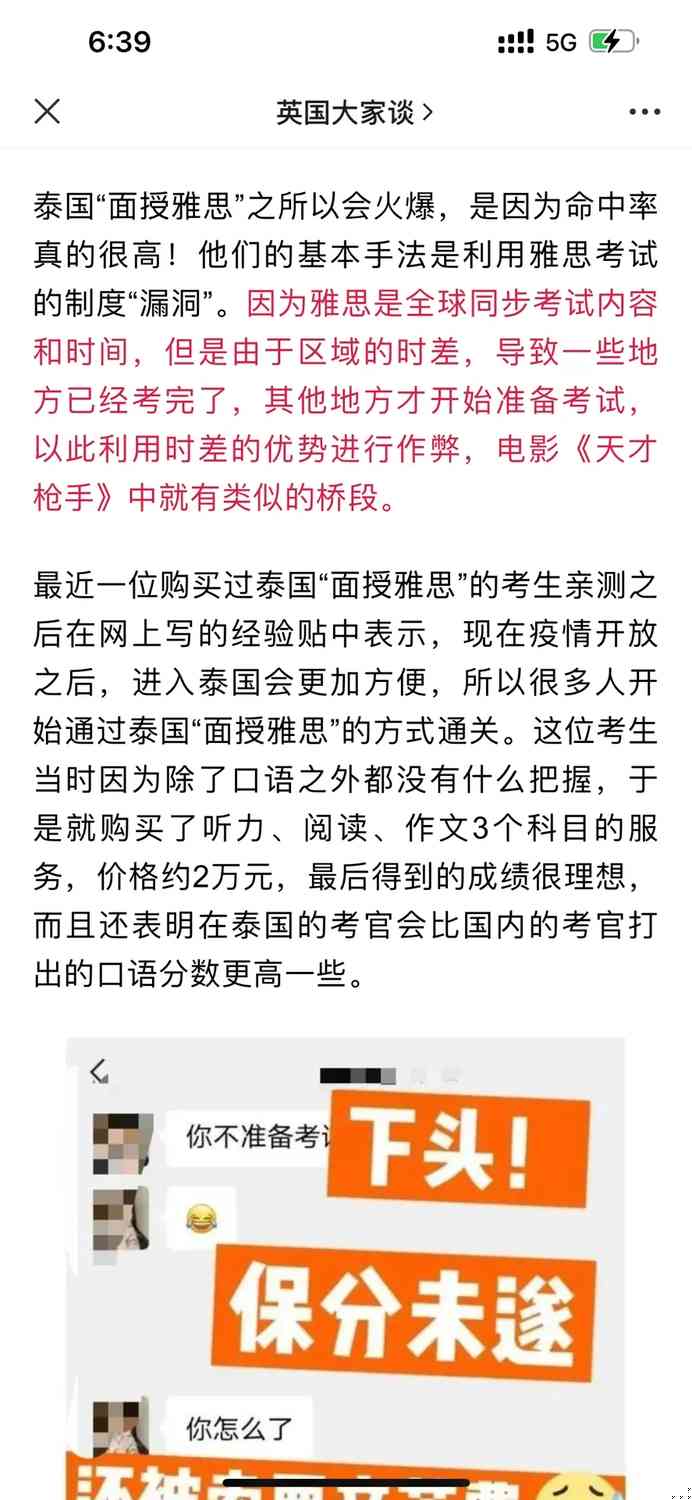
Task: Open the three-dot overflow menu
Action: [644, 112]
